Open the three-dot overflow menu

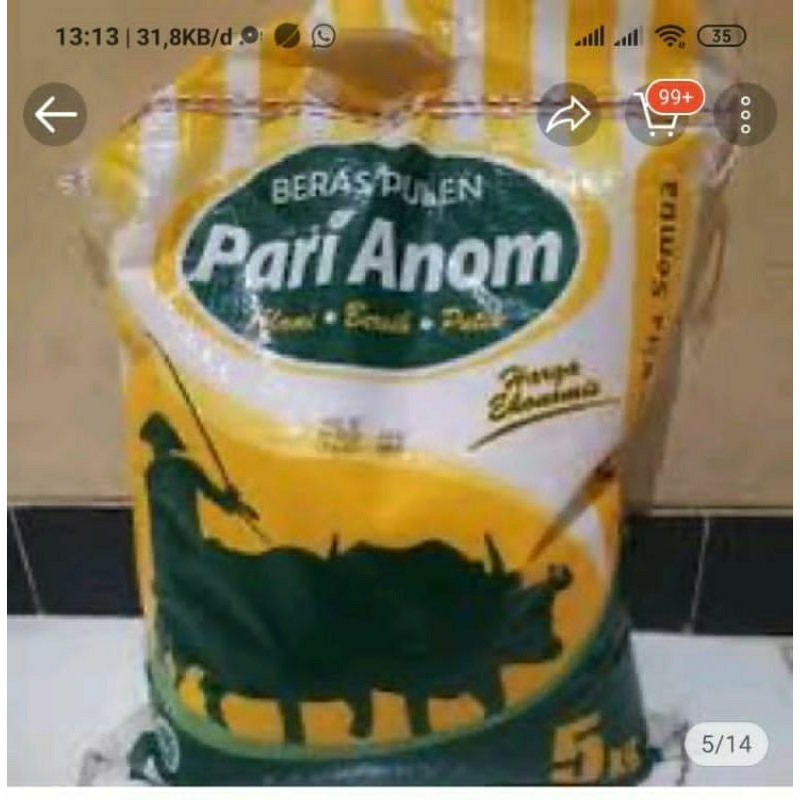[x=745, y=115]
